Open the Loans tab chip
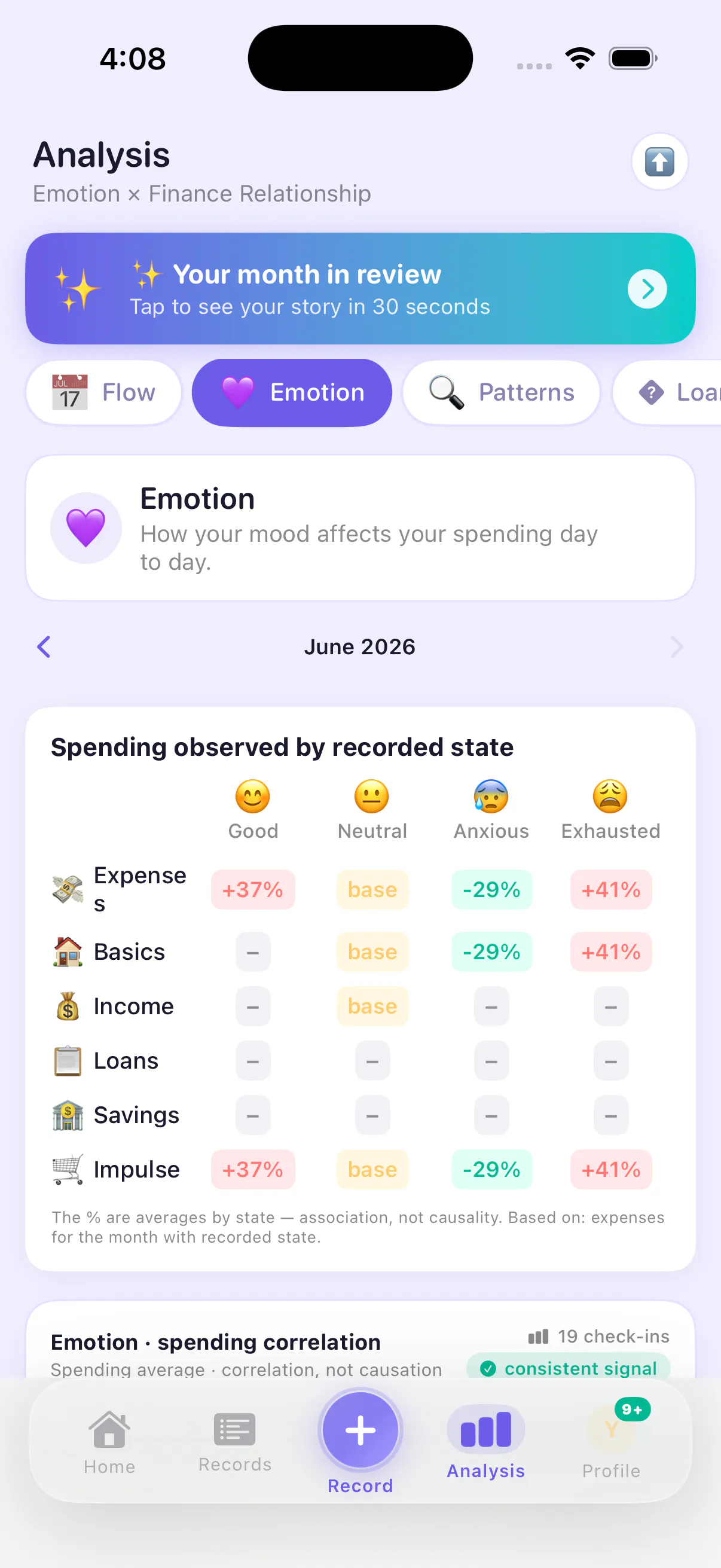This screenshot has height=1568, width=721. pos(667,393)
